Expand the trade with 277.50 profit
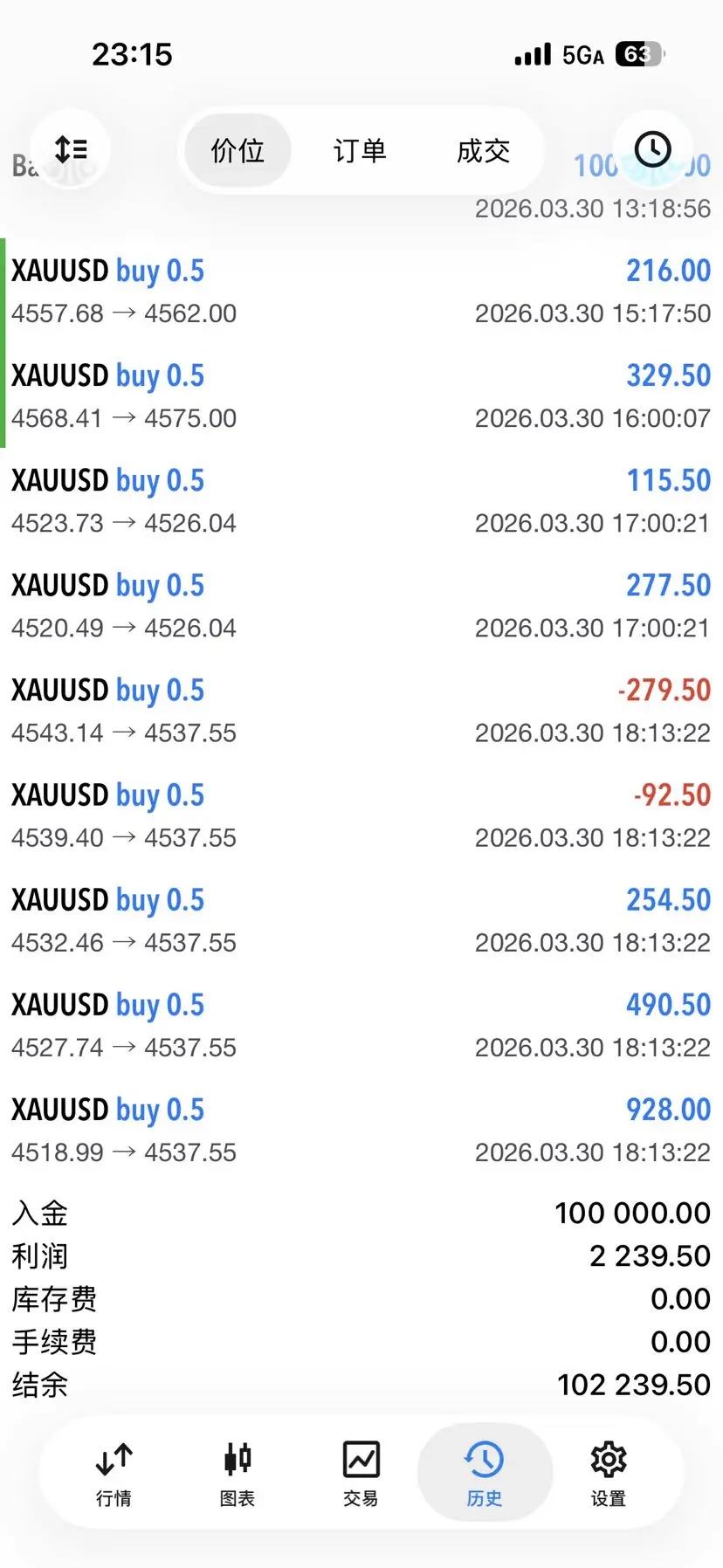This screenshot has height=1568, width=723. pyautogui.click(x=361, y=605)
